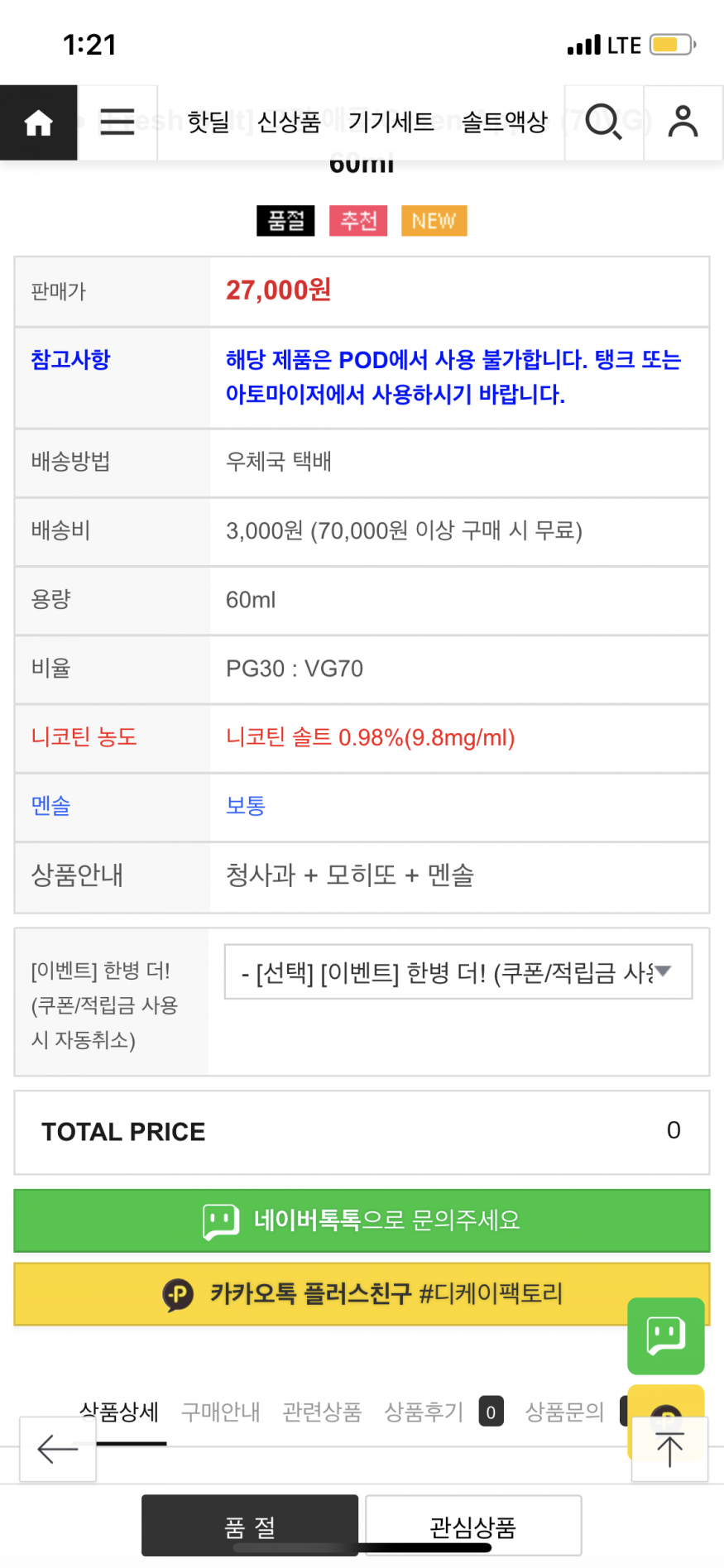Viewport: 724px width, 1568px height.
Task: Jump to top with up arrow
Action: coord(669,1449)
